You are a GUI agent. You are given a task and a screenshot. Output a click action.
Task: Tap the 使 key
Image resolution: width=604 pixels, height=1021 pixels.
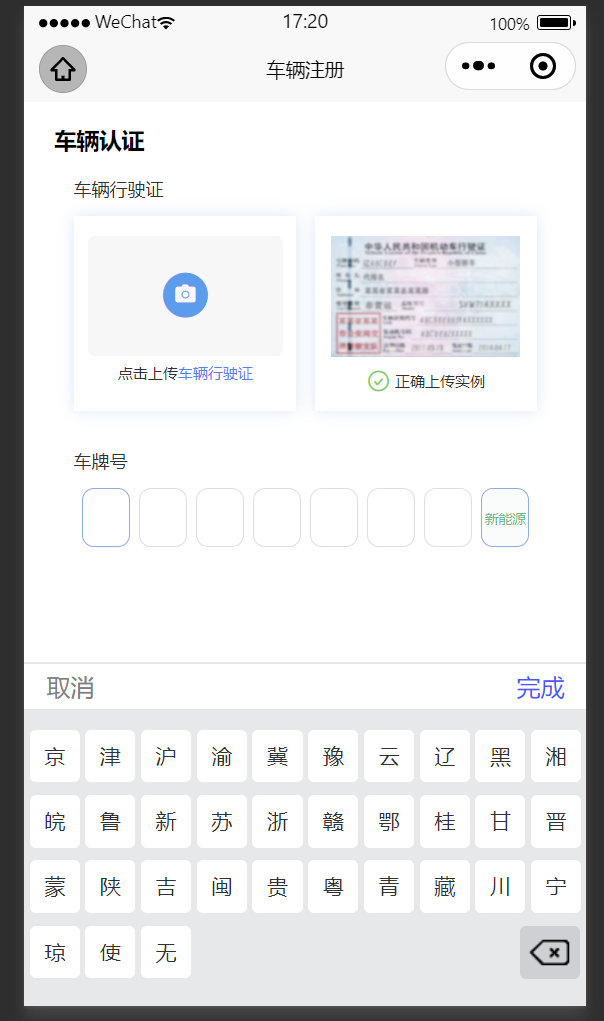[110, 952]
